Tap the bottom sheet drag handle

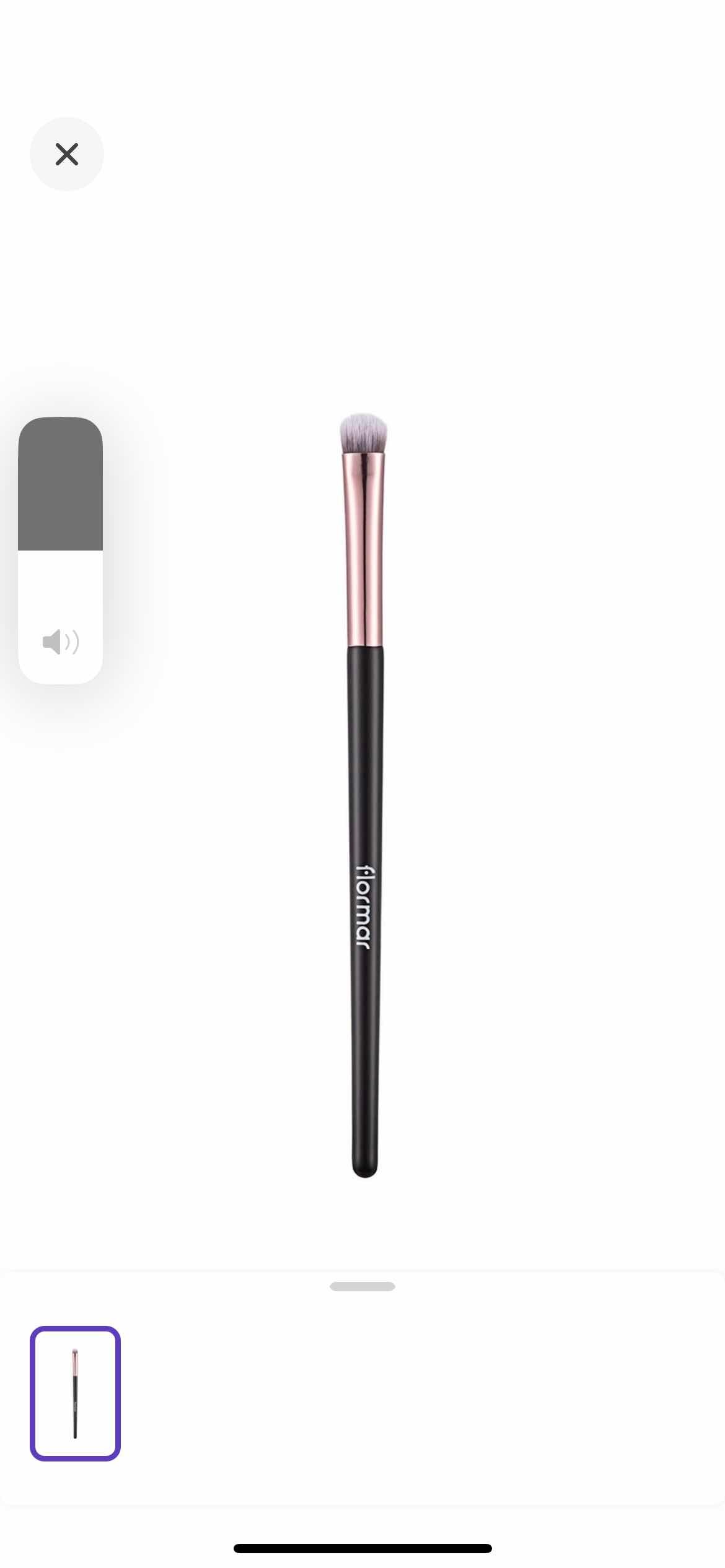click(x=362, y=1286)
